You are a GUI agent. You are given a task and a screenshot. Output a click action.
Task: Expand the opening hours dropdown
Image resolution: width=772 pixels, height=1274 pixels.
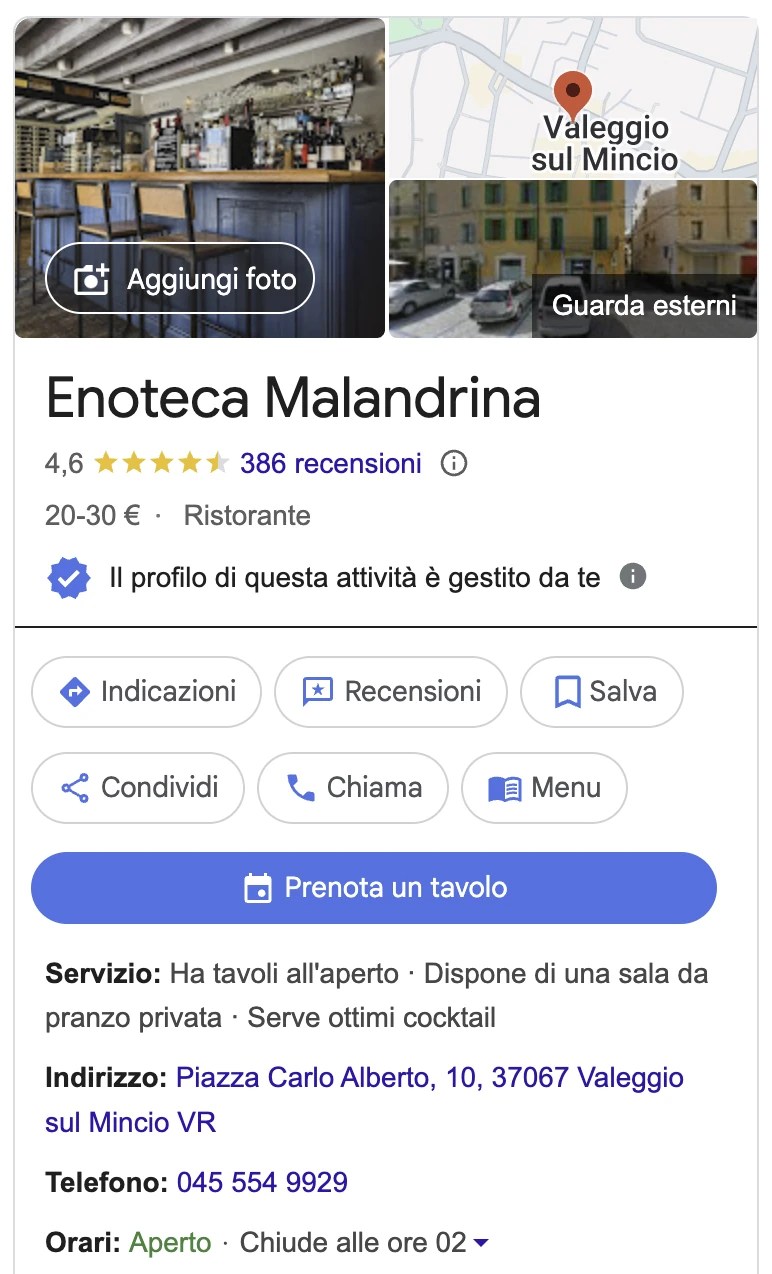481,1243
